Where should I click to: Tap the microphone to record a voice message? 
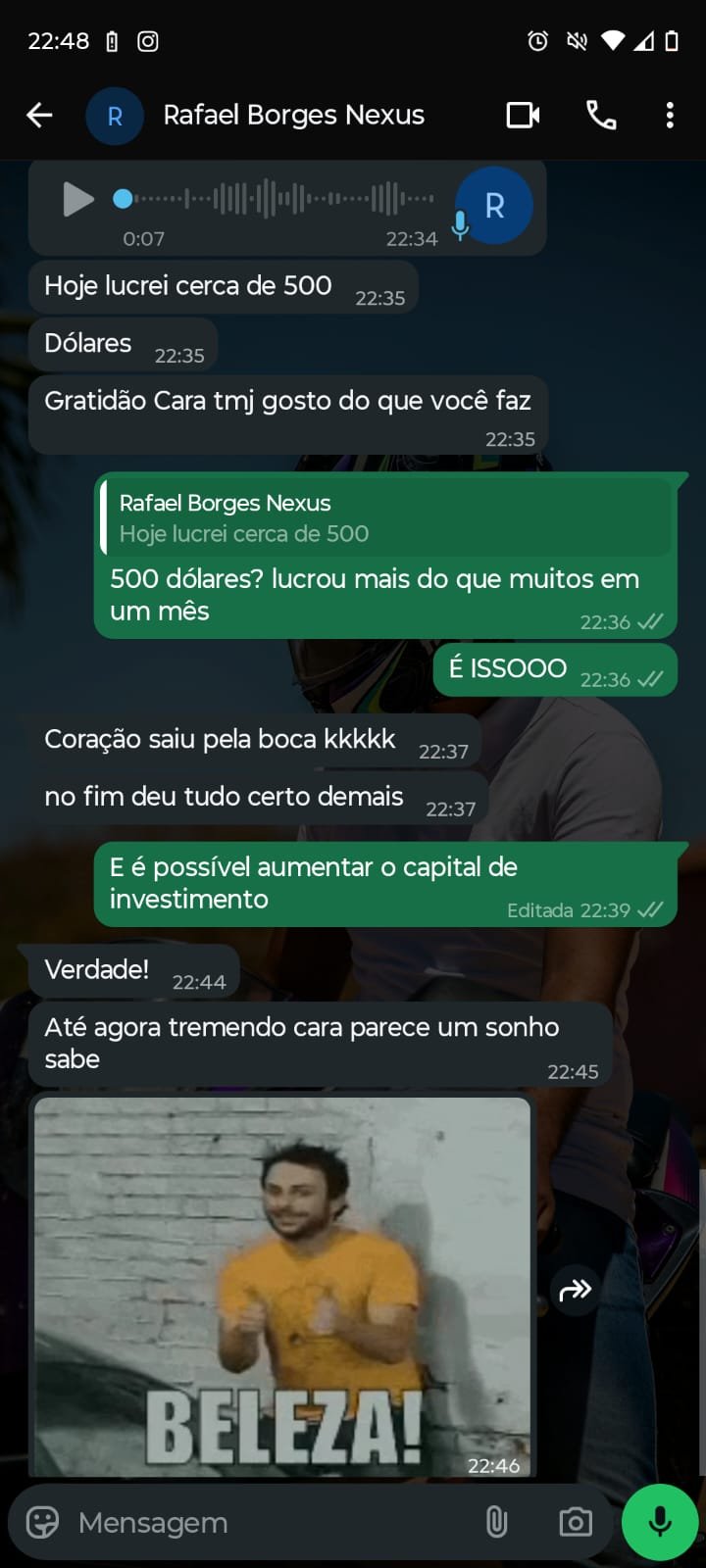[658, 1522]
